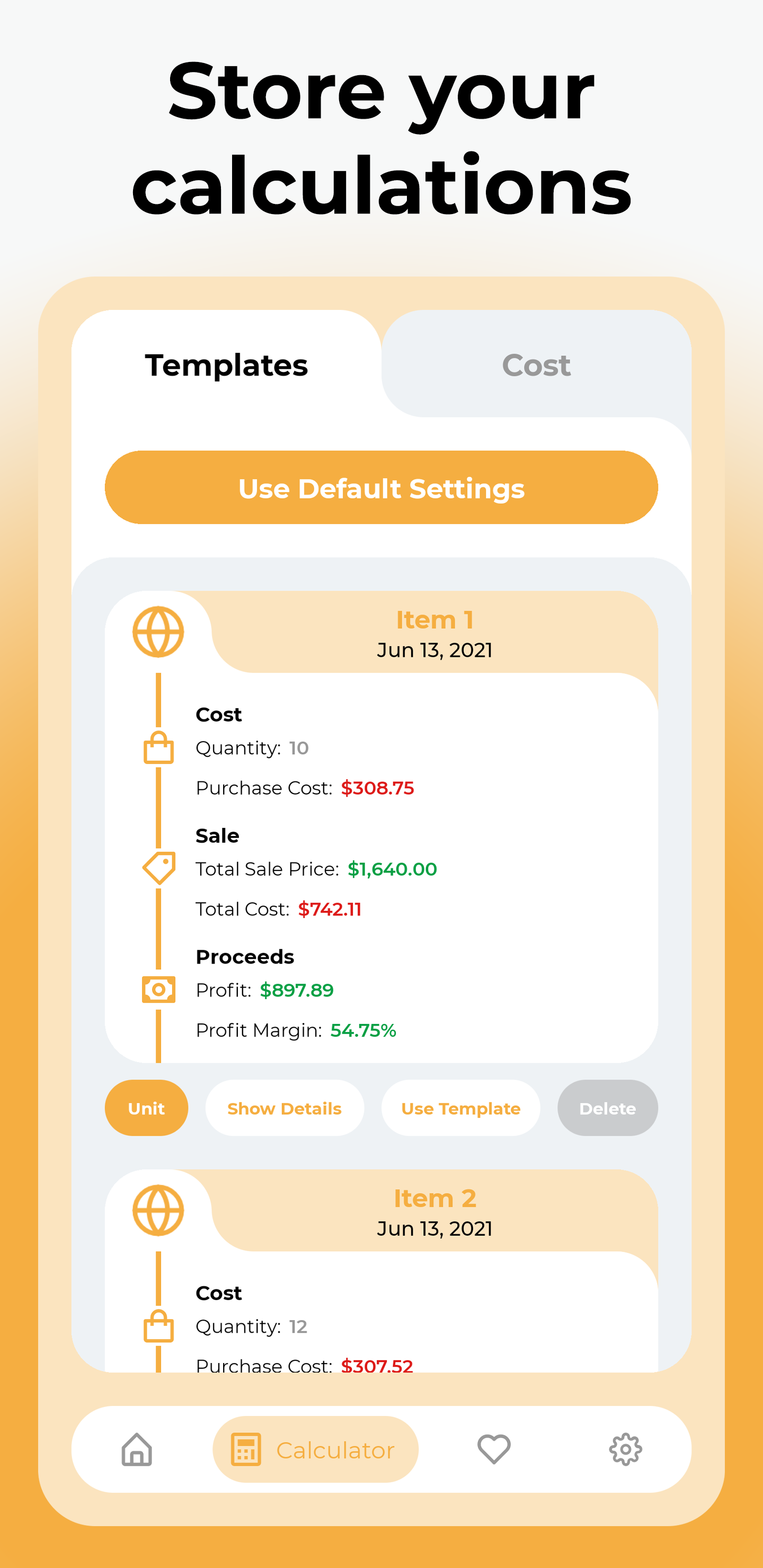763x1568 pixels.
Task: Click the money icon beside Proceeds
Action: tap(158, 990)
